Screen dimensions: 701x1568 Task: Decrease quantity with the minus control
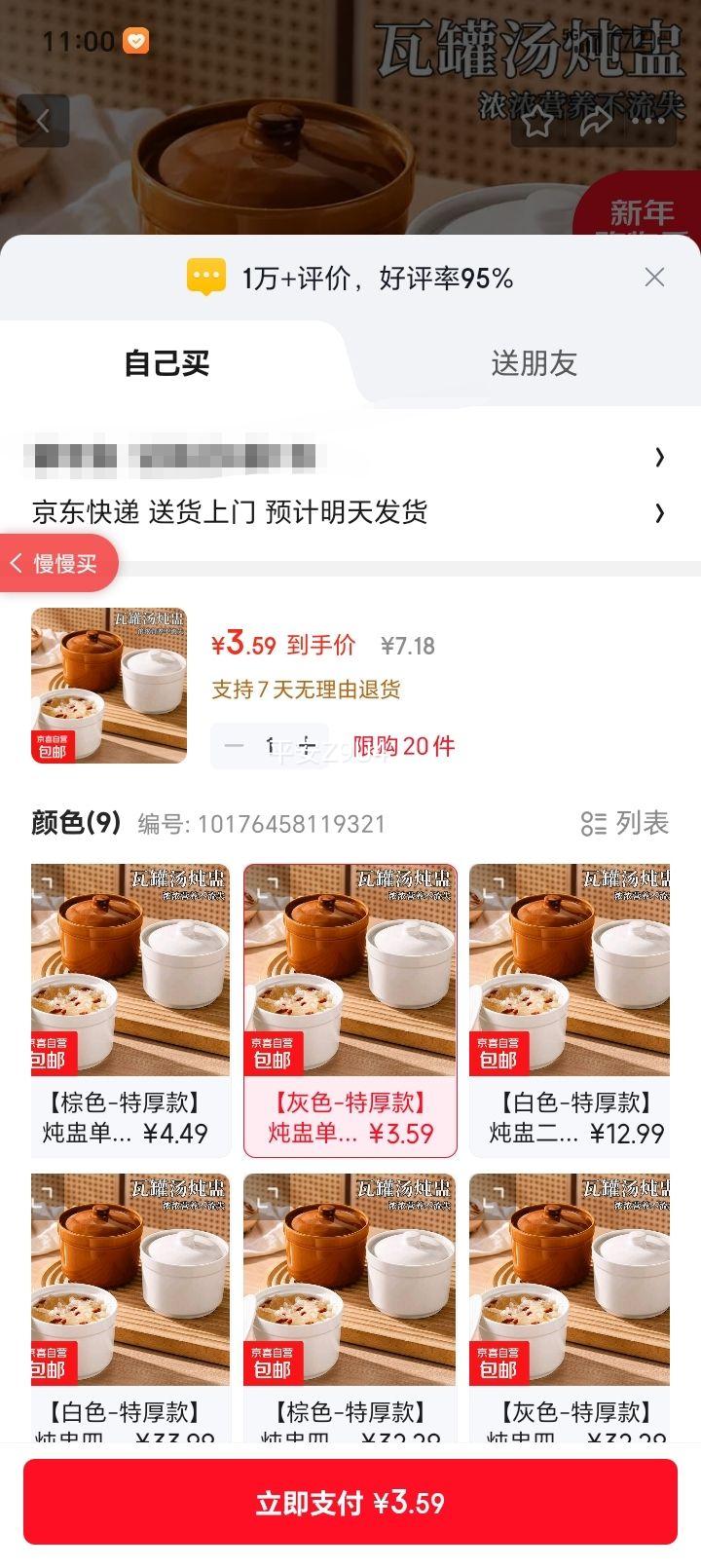click(x=234, y=745)
